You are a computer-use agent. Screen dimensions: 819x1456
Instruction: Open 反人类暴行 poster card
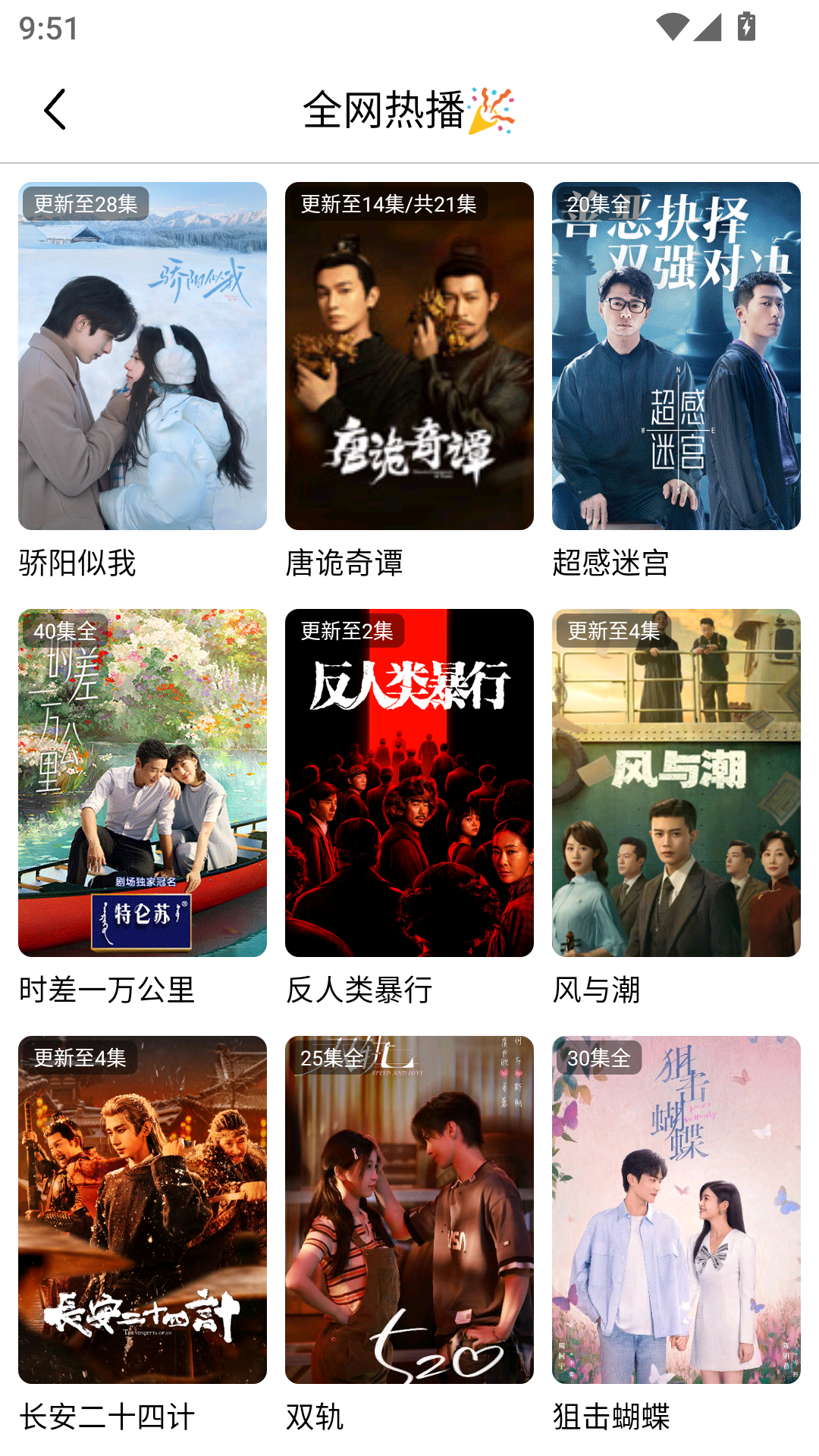pos(409,783)
